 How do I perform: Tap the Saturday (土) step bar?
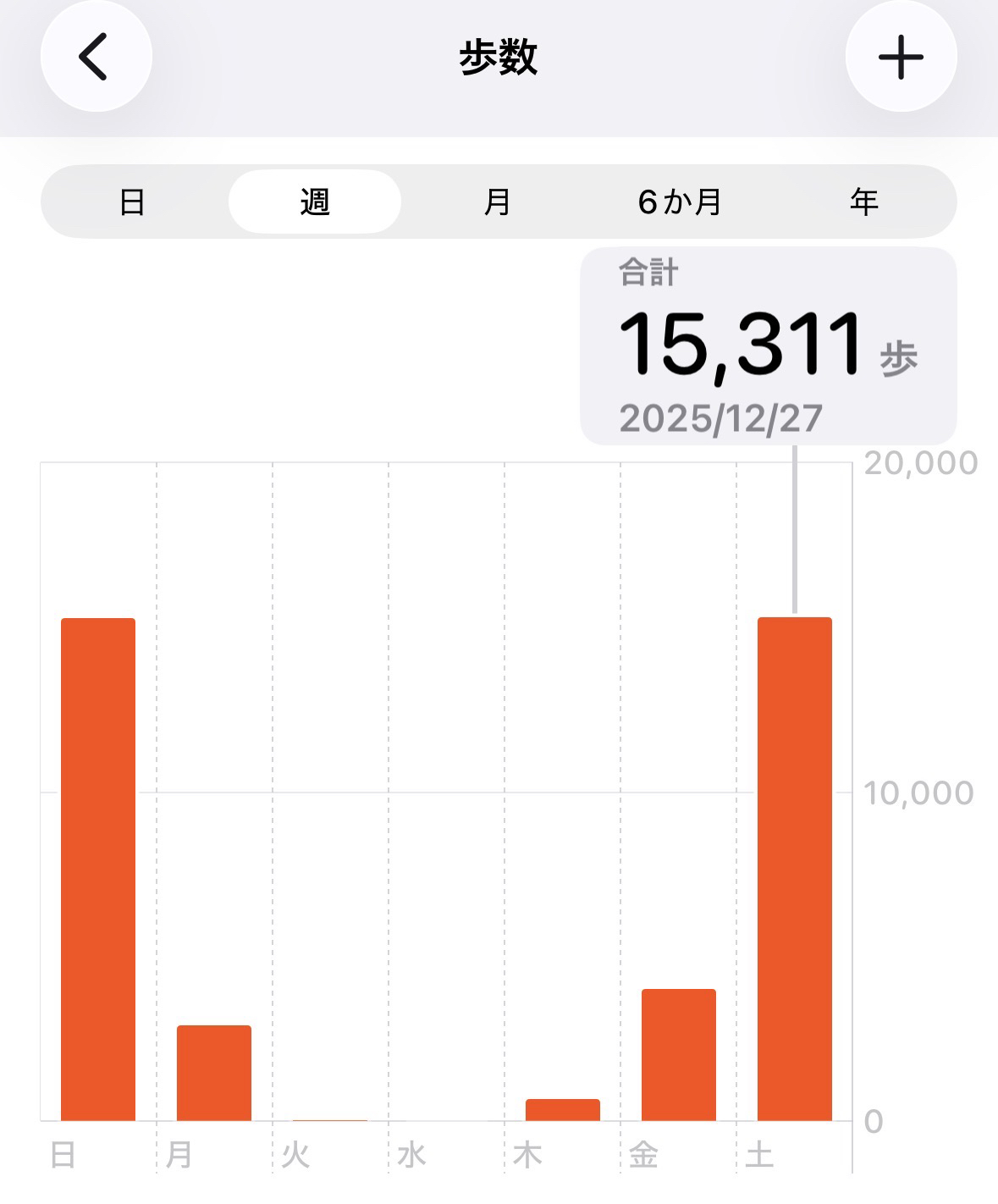coord(794,869)
